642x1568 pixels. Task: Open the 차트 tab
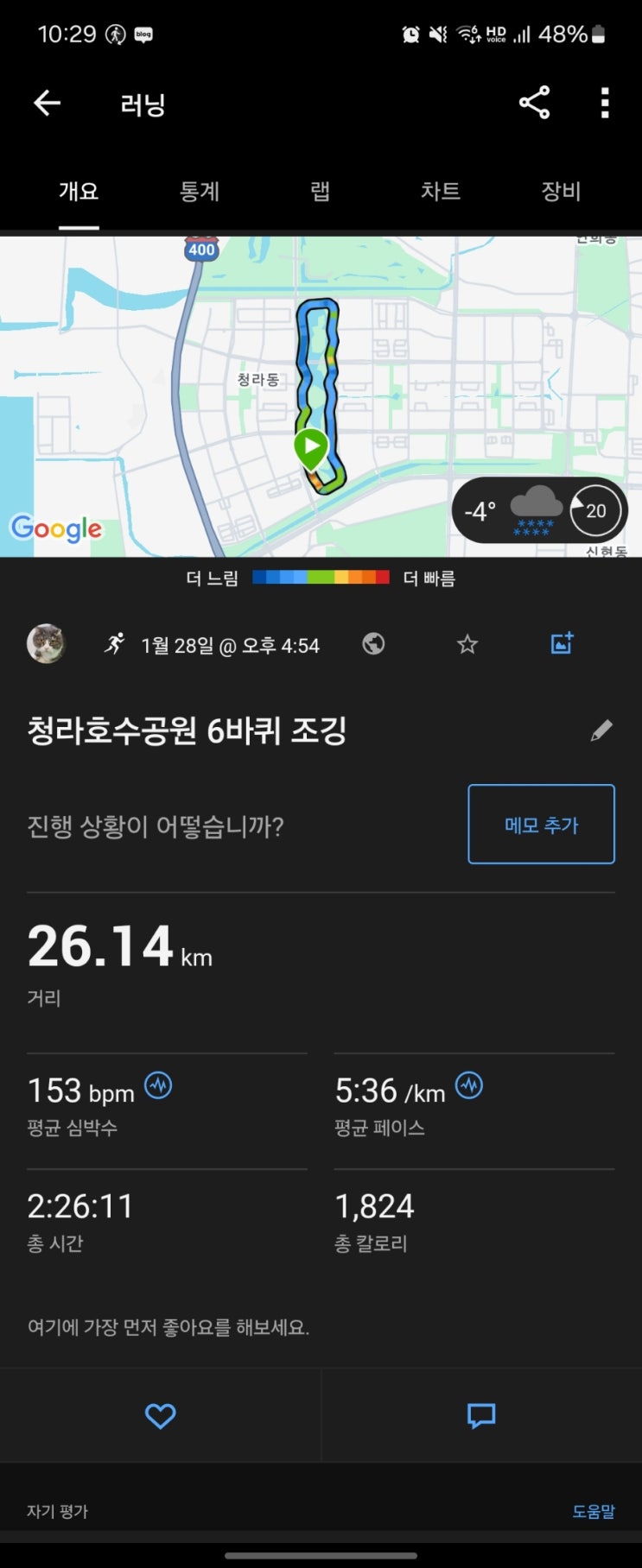pyautogui.click(x=441, y=191)
